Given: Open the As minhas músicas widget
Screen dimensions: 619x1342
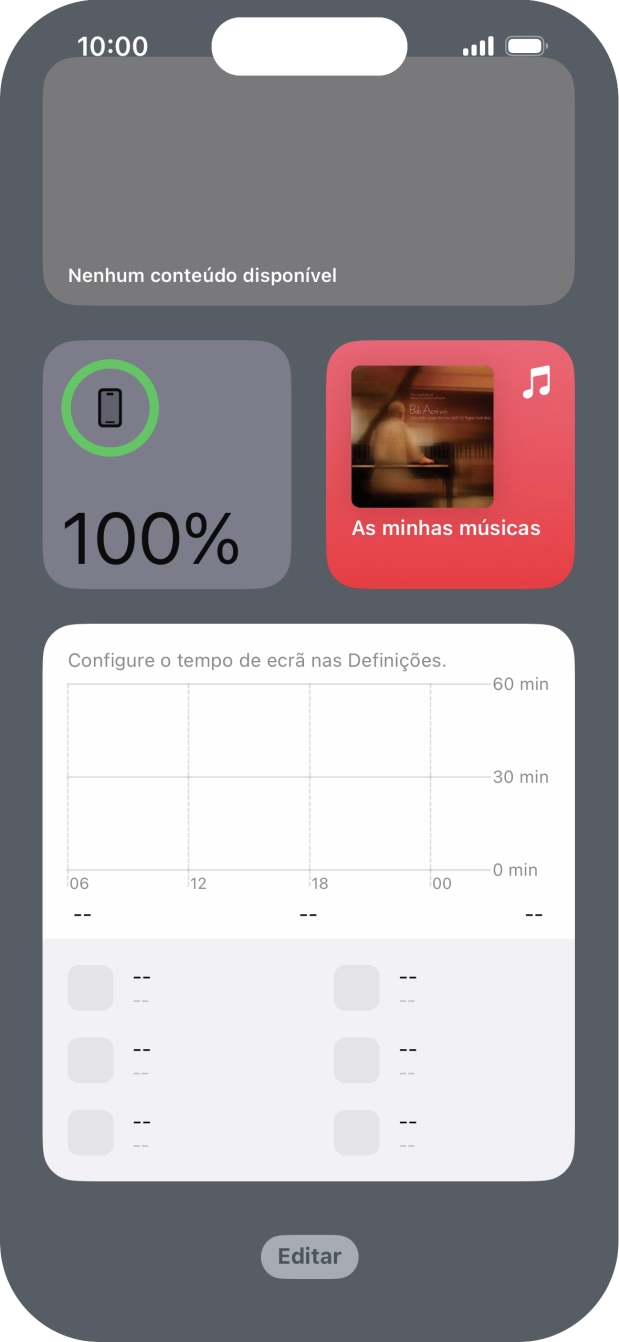Looking at the screenshot, I should click(450, 464).
